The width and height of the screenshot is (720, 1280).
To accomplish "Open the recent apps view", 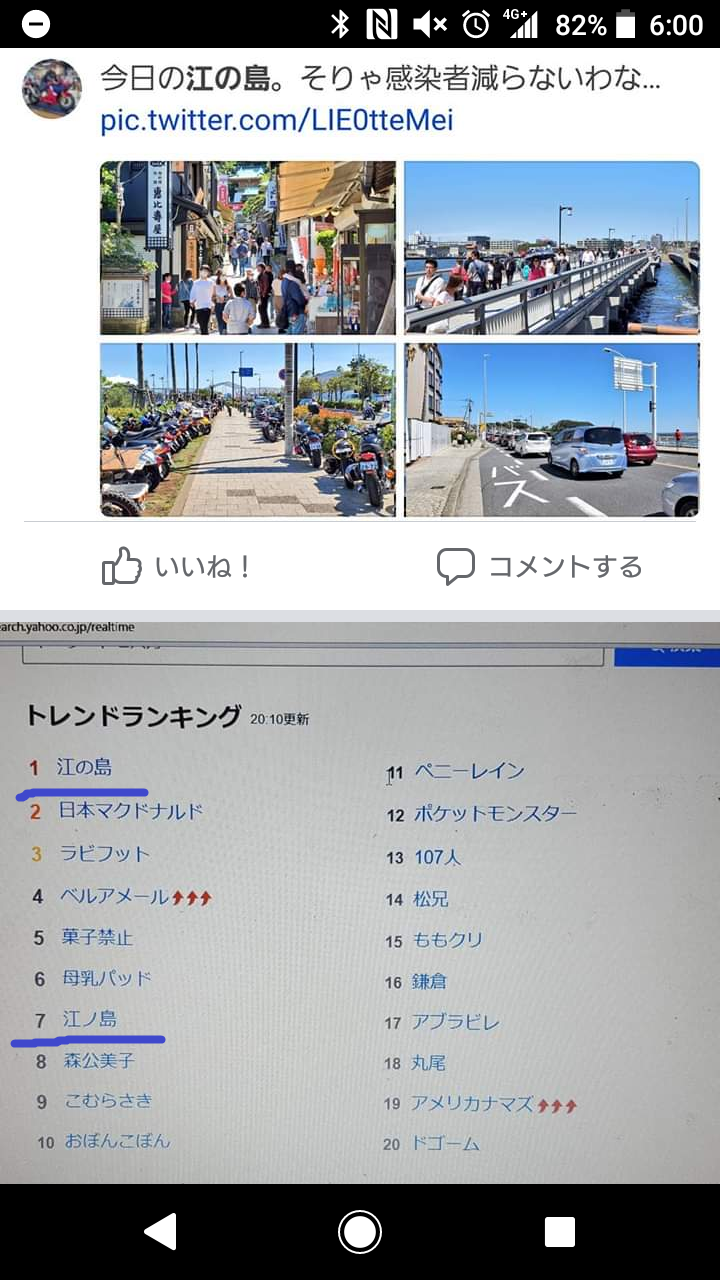I will coord(560,1231).
